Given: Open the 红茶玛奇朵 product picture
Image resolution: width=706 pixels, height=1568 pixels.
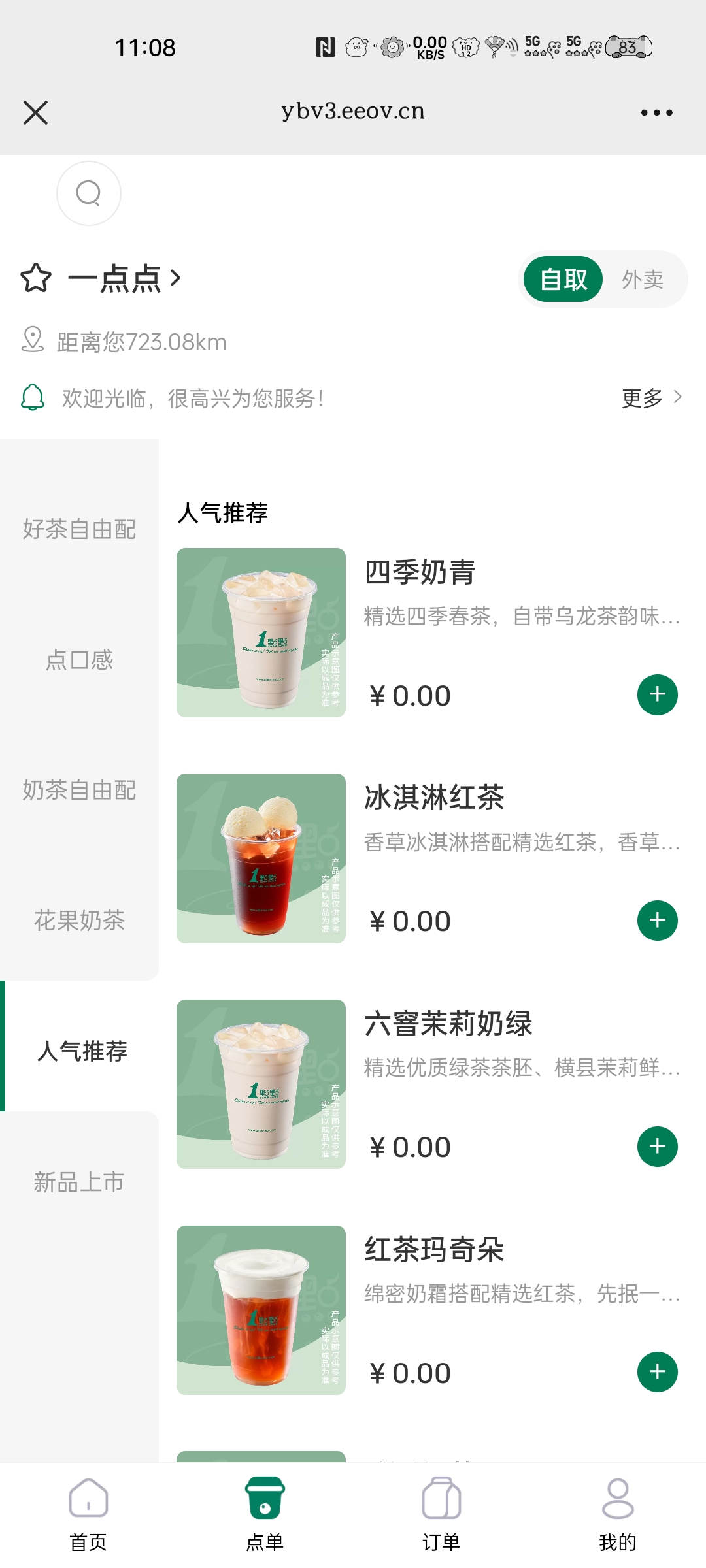Looking at the screenshot, I should pos(261,1310).
